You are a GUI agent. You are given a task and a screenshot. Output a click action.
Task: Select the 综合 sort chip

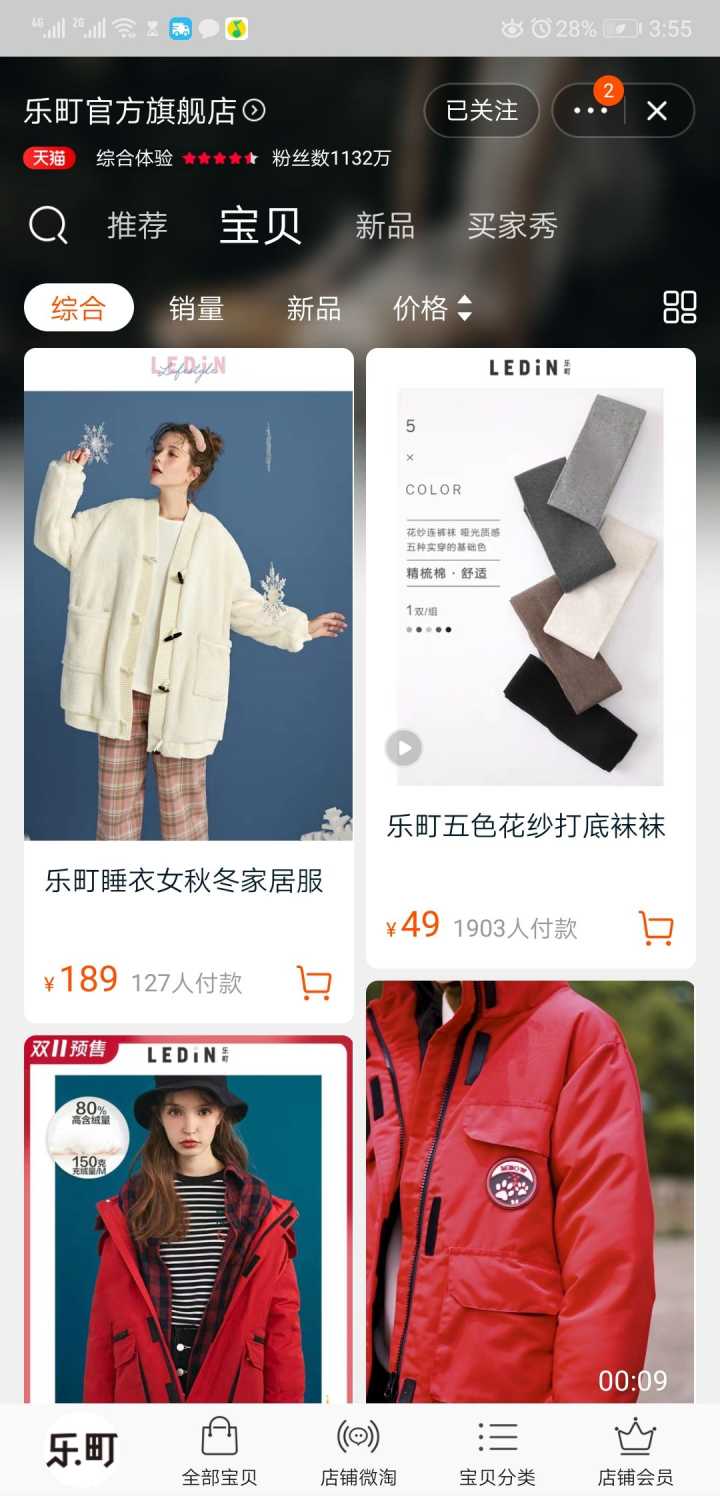(78, 308)
